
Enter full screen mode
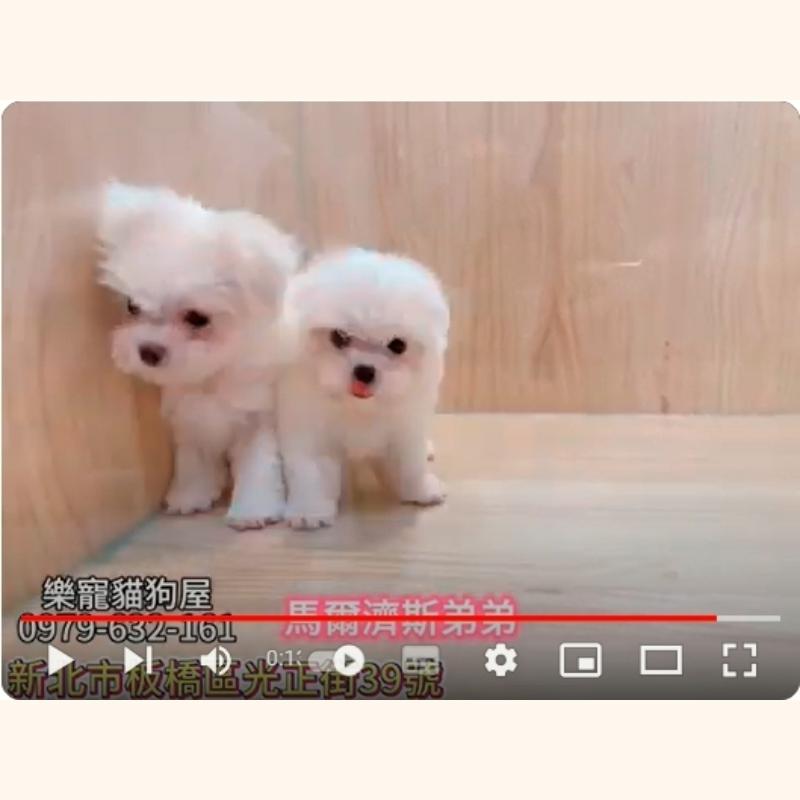(739, 660)
